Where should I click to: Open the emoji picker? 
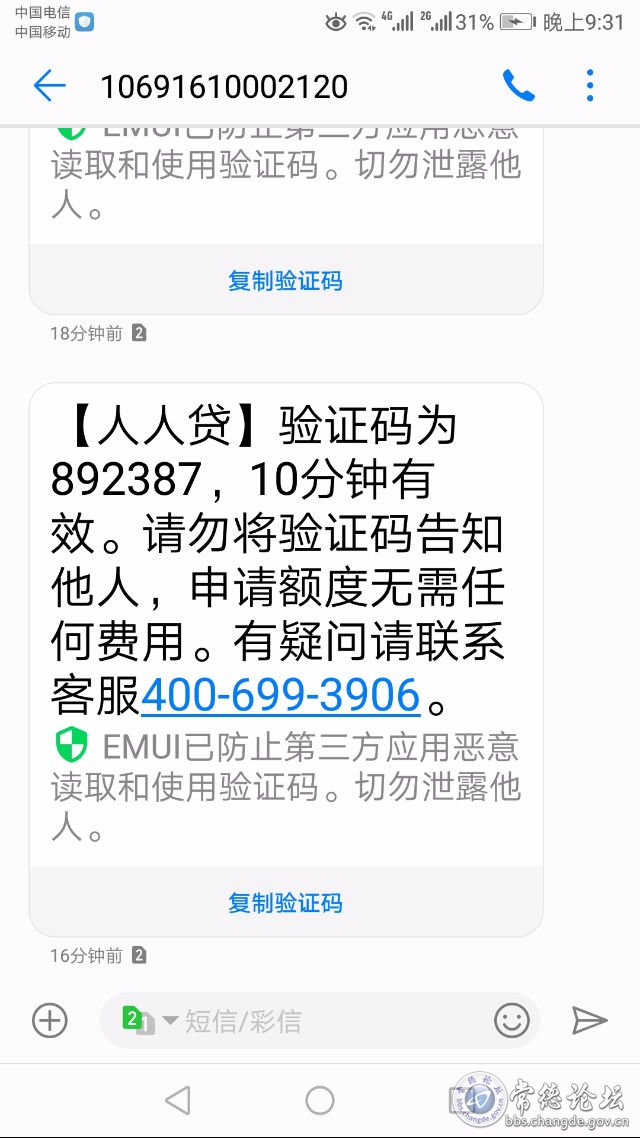point(512,1020)
